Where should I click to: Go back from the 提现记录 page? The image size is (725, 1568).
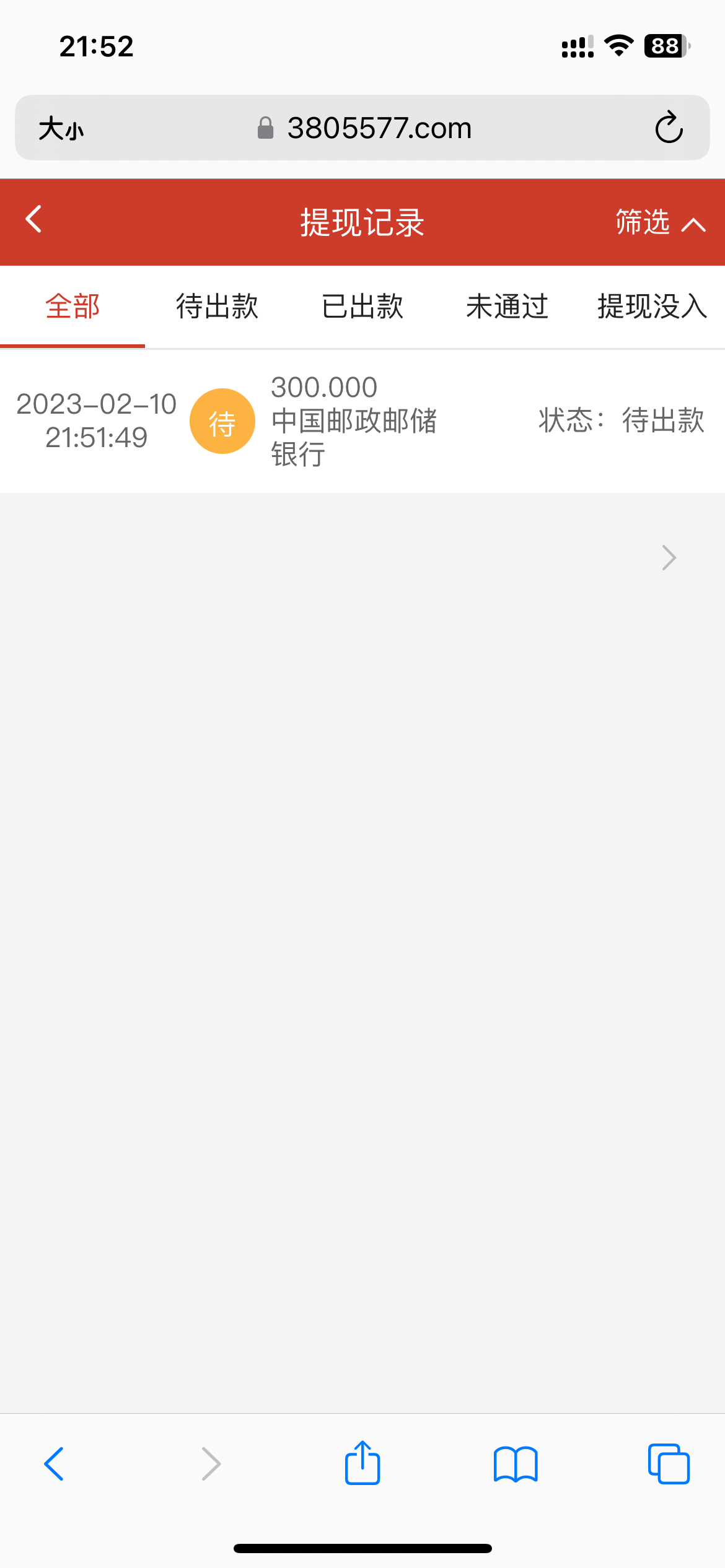tap(34, 220)
